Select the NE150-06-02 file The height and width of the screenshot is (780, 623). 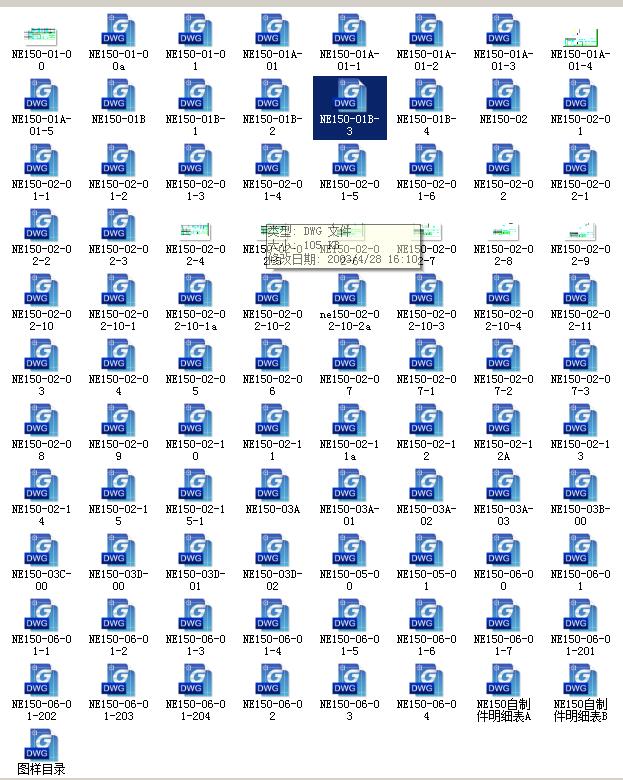click(272, 681)
